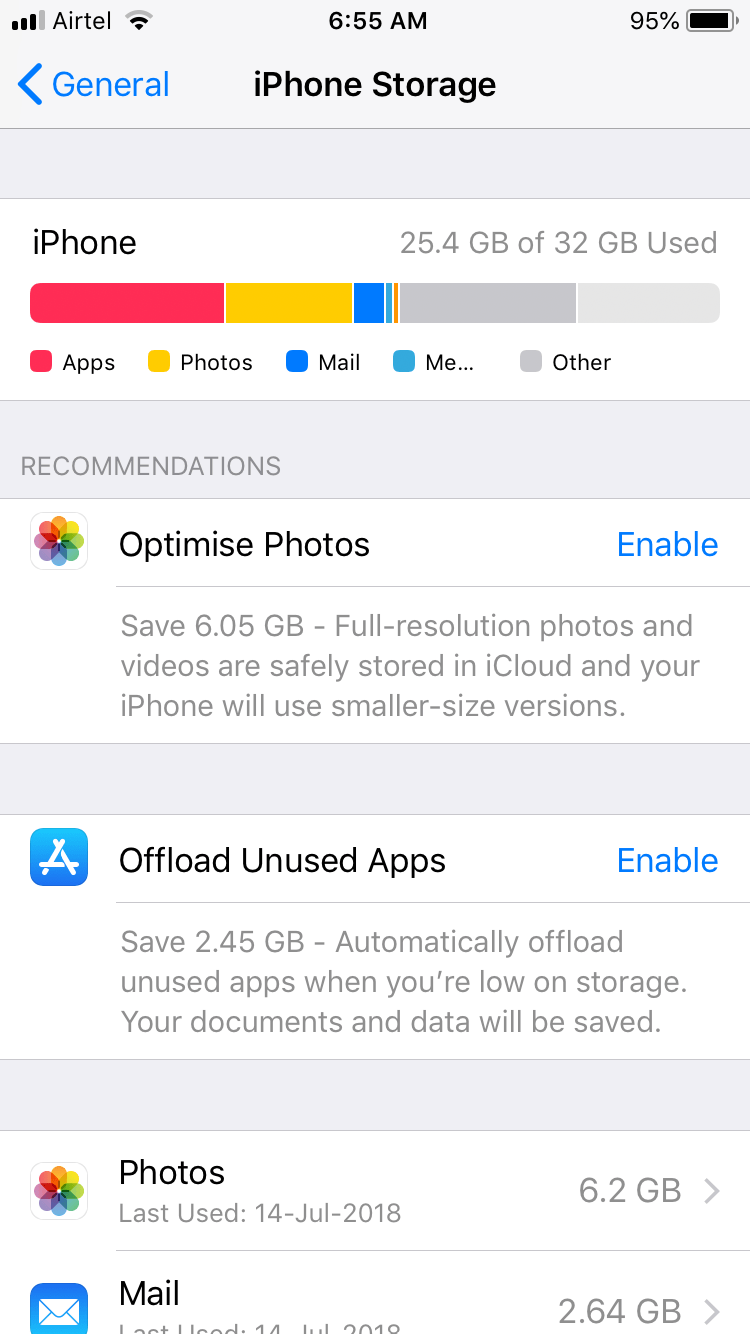Enable Offload Unused Apps recommendation

(x=667, y=860)
